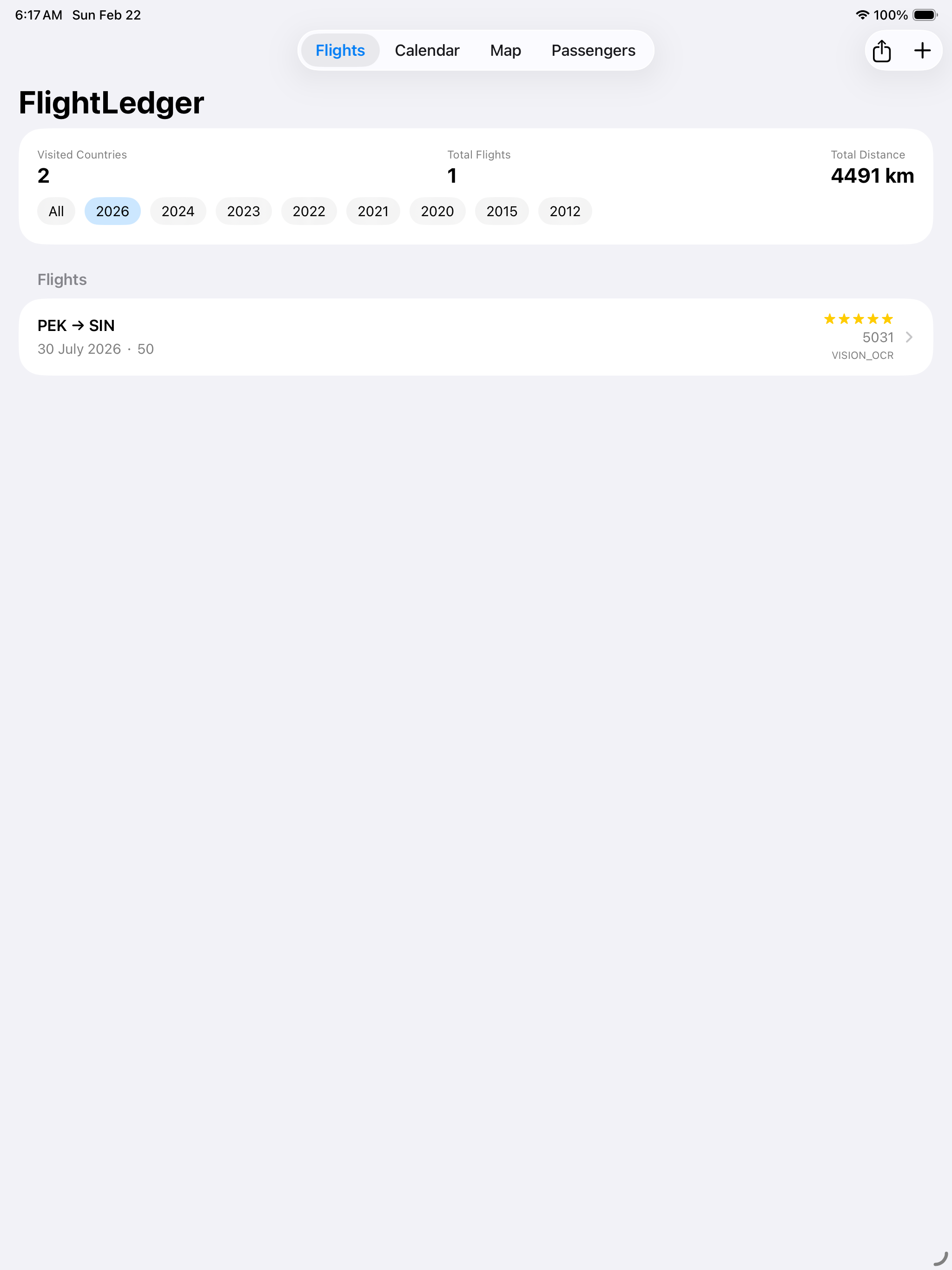Turn on the 2015 year filter
This screenshot has width=952, height=1270.
coord(502,212)
